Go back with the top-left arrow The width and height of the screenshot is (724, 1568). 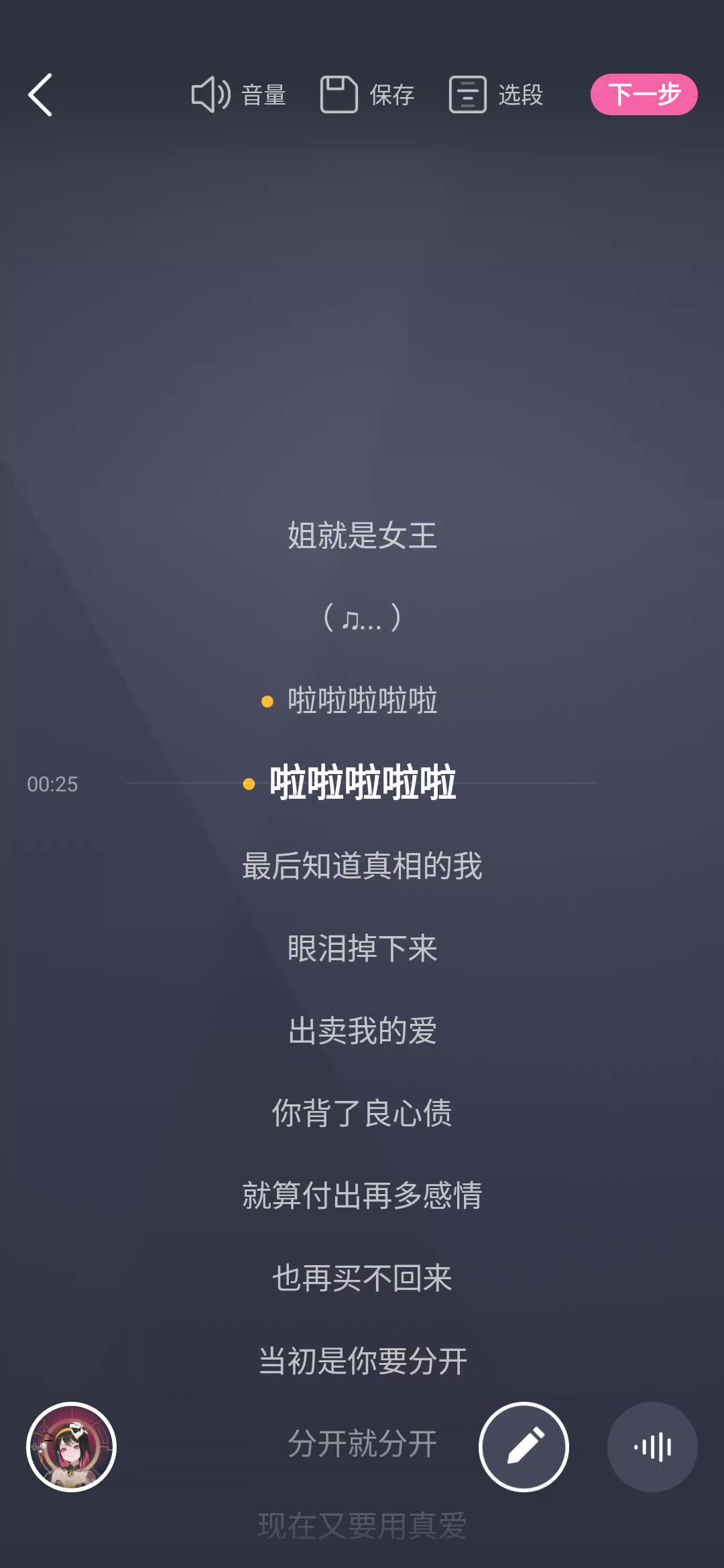click(x=40, y=94)
